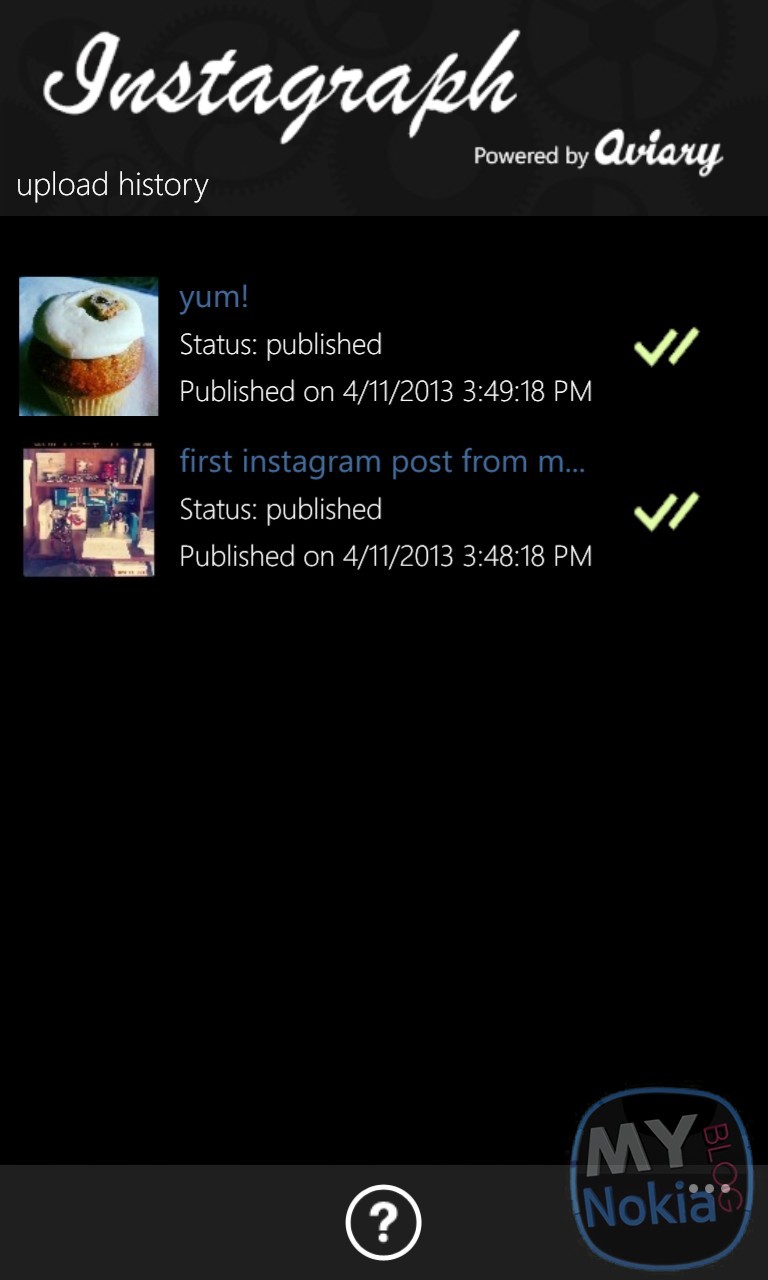Expand the app bar ellipsis menu

709,1190
